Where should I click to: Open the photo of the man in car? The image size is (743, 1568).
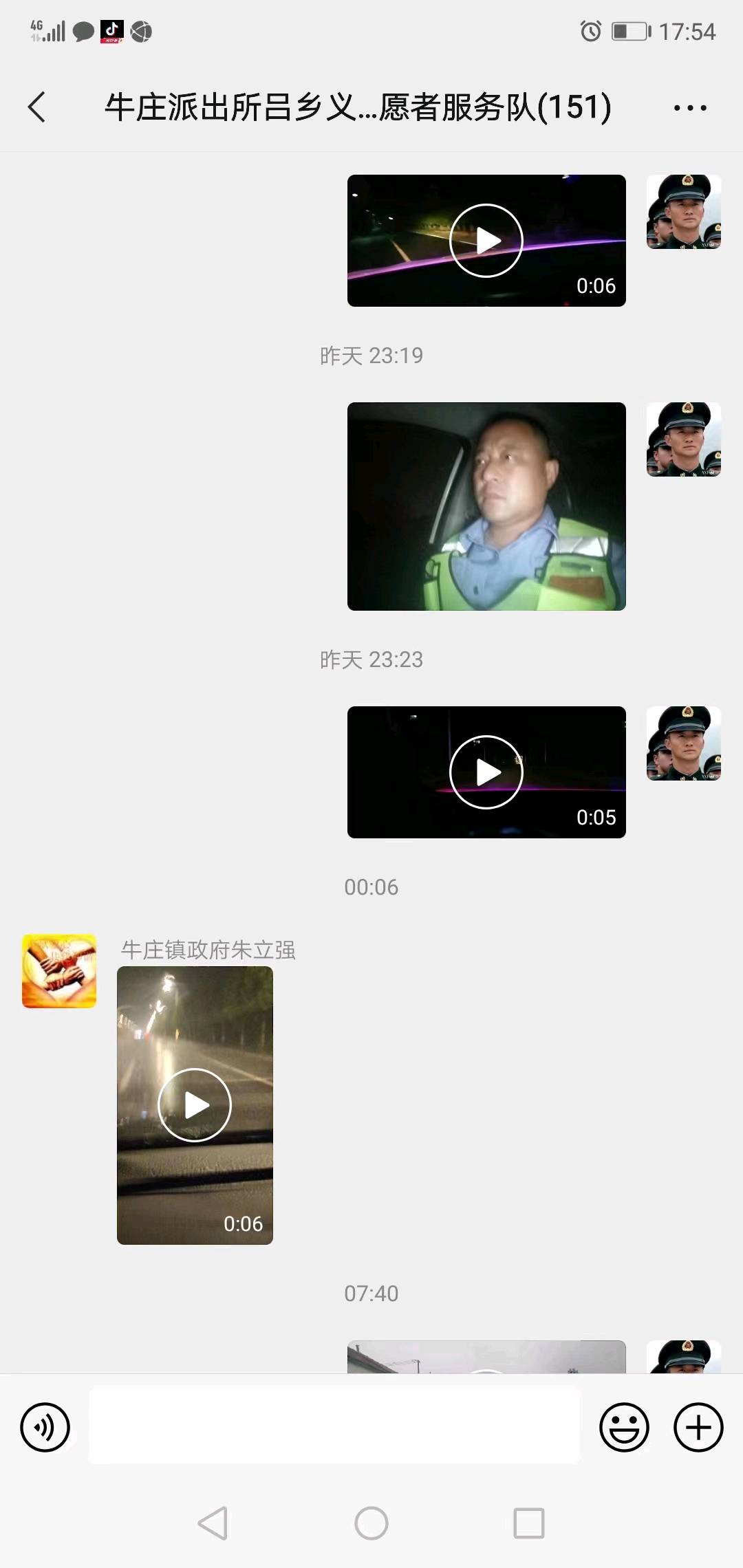tap(486, 506)
